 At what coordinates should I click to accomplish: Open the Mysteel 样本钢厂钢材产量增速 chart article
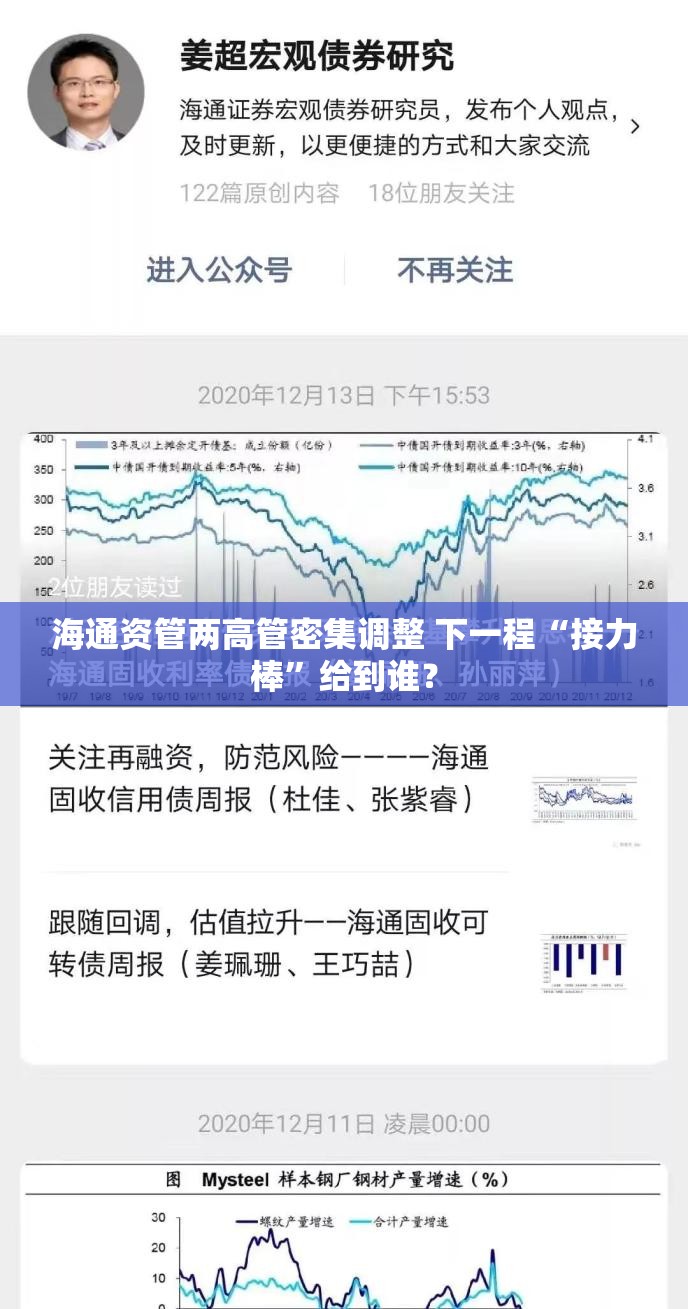pyautogui.click(x=343, y=1235)
